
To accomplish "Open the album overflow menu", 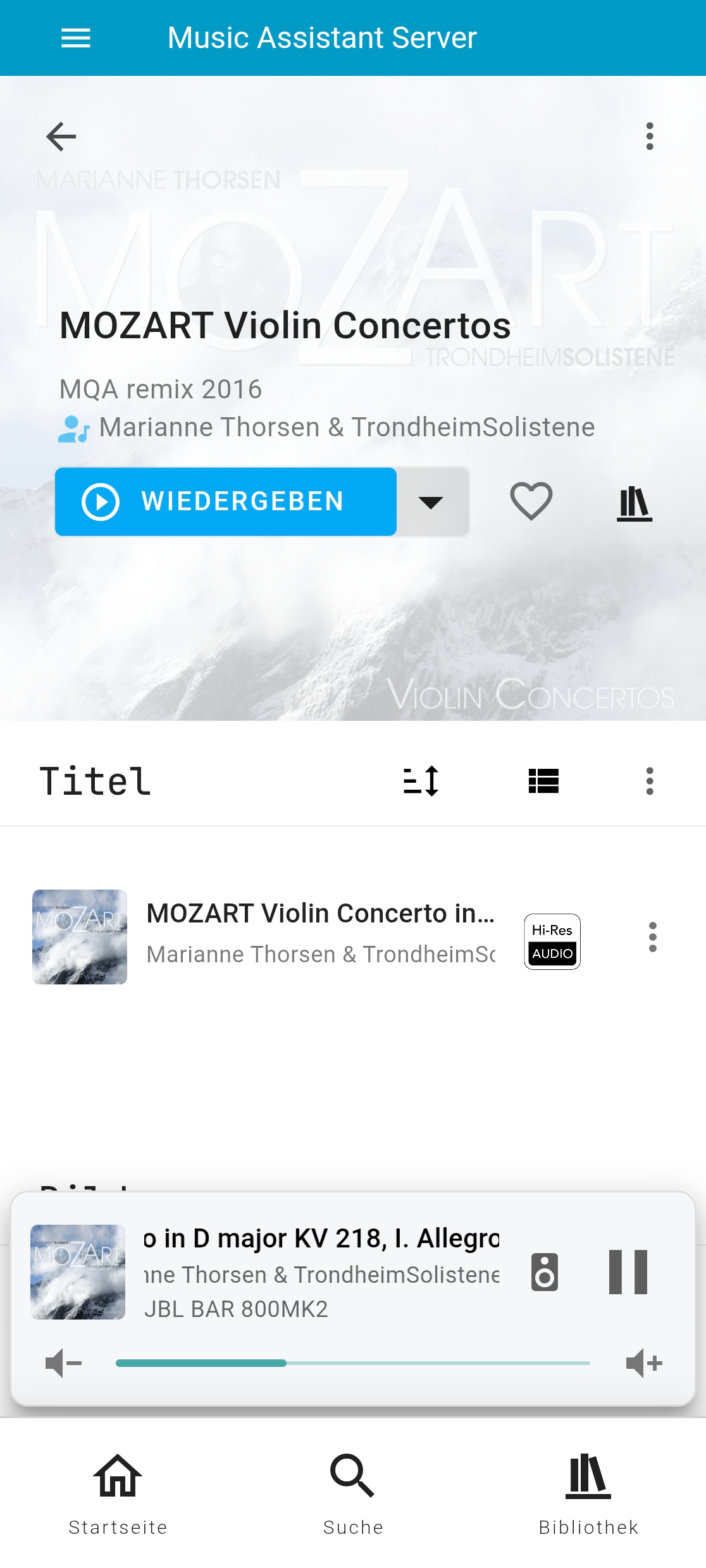I will 649,137.
